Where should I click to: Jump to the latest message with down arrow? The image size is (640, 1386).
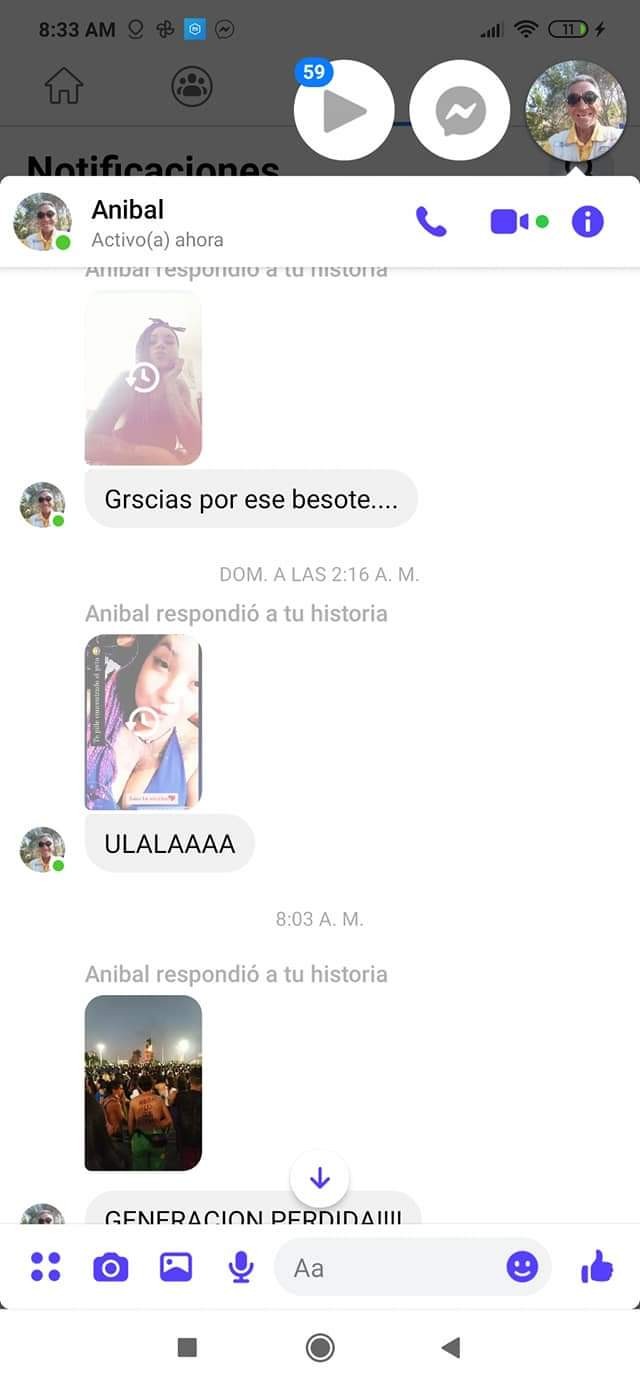320,1179
